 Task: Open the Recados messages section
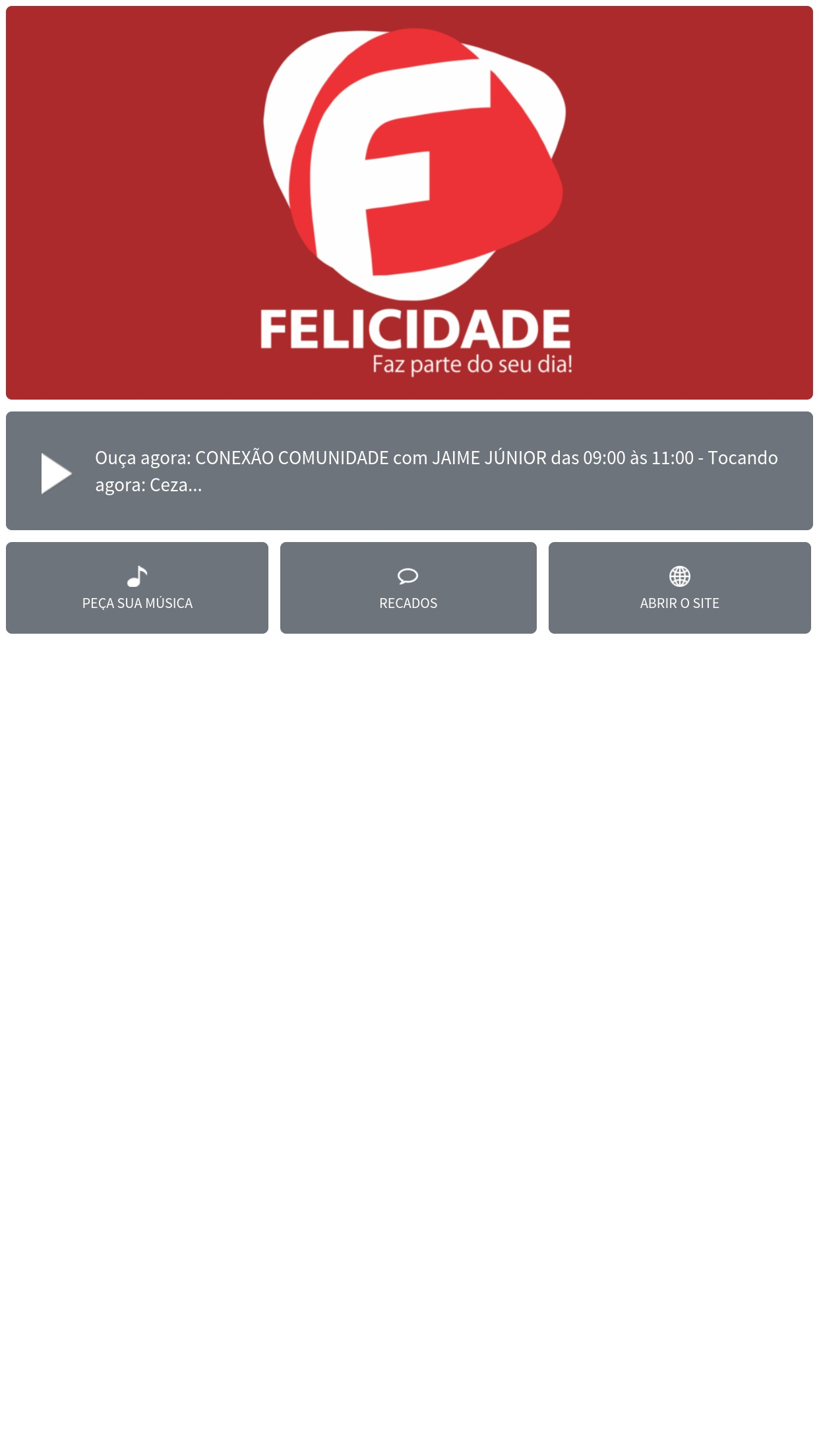(x=408, y=588)
